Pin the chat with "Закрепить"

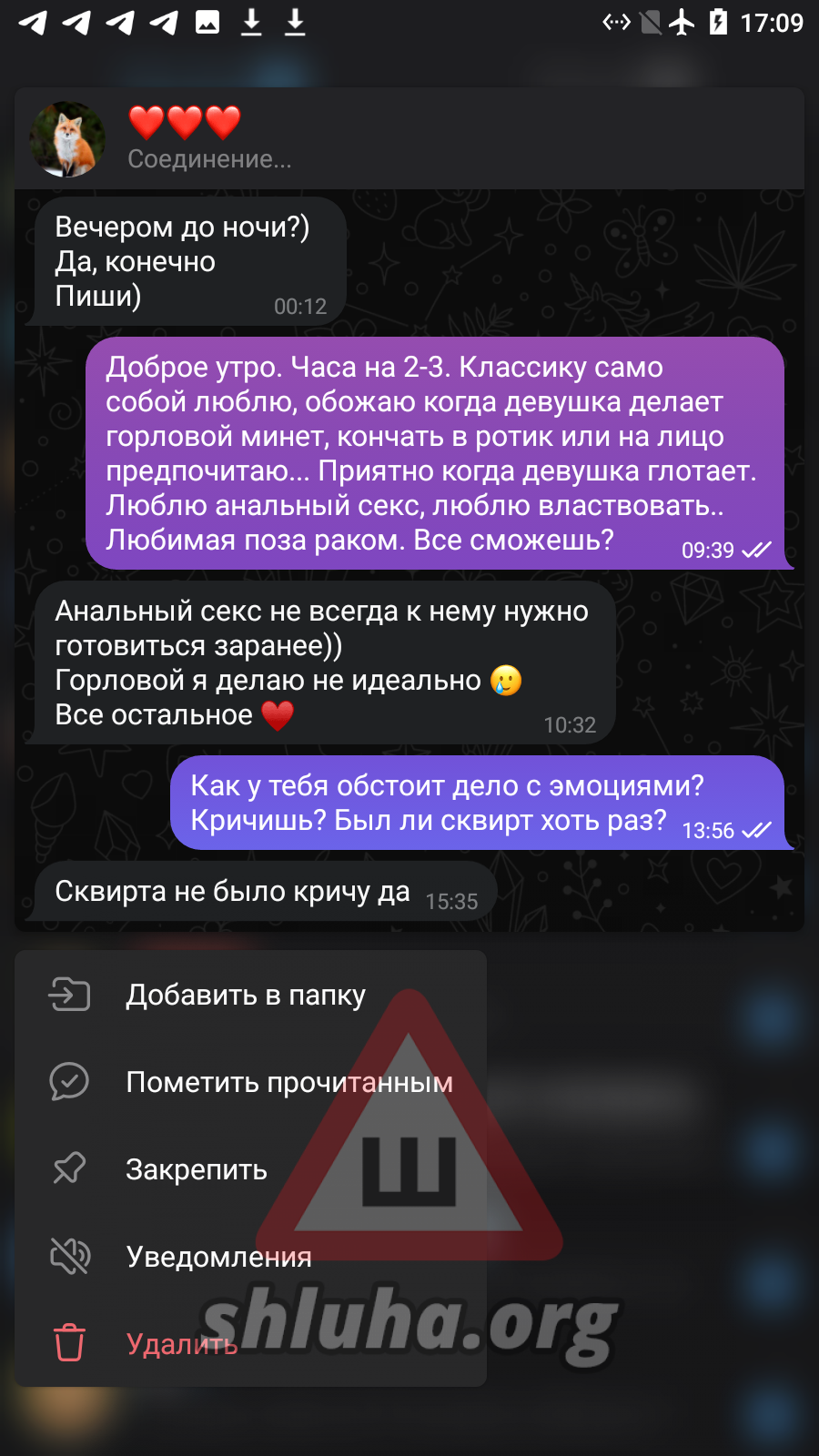pyautogui.click(x=250, y=1169)
